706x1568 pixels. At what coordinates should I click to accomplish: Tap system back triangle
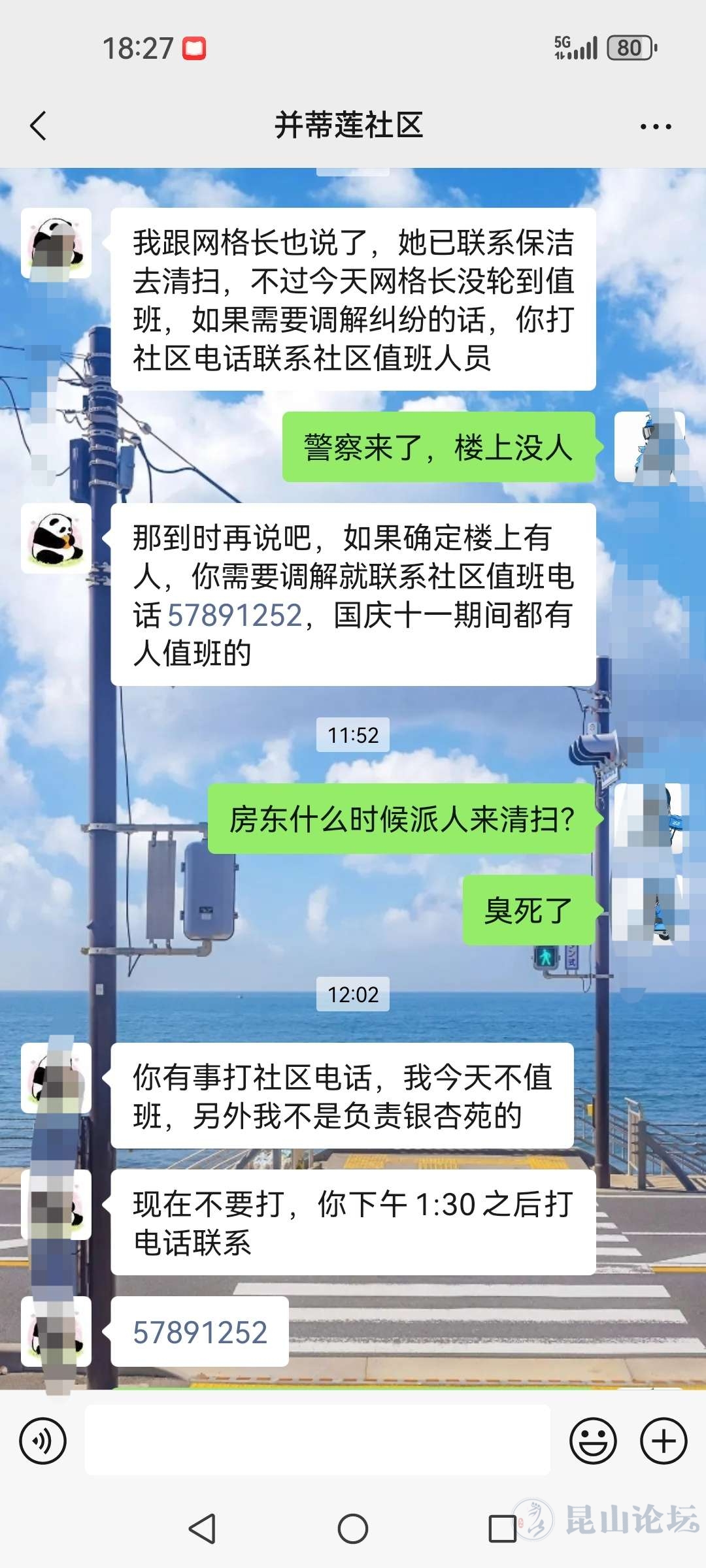click(x=202, y=1529)
